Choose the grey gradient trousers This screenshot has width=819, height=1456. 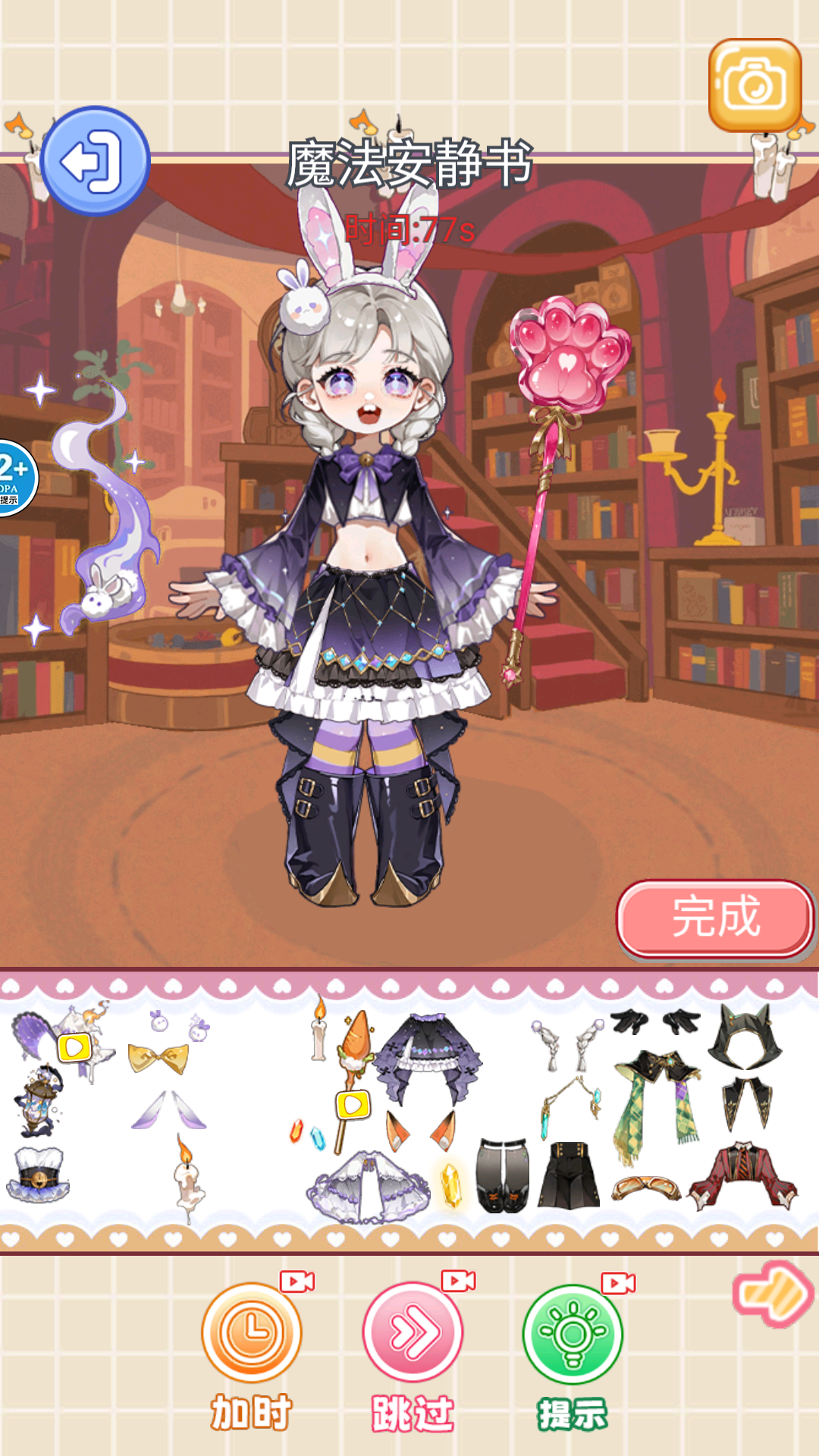502,1175
